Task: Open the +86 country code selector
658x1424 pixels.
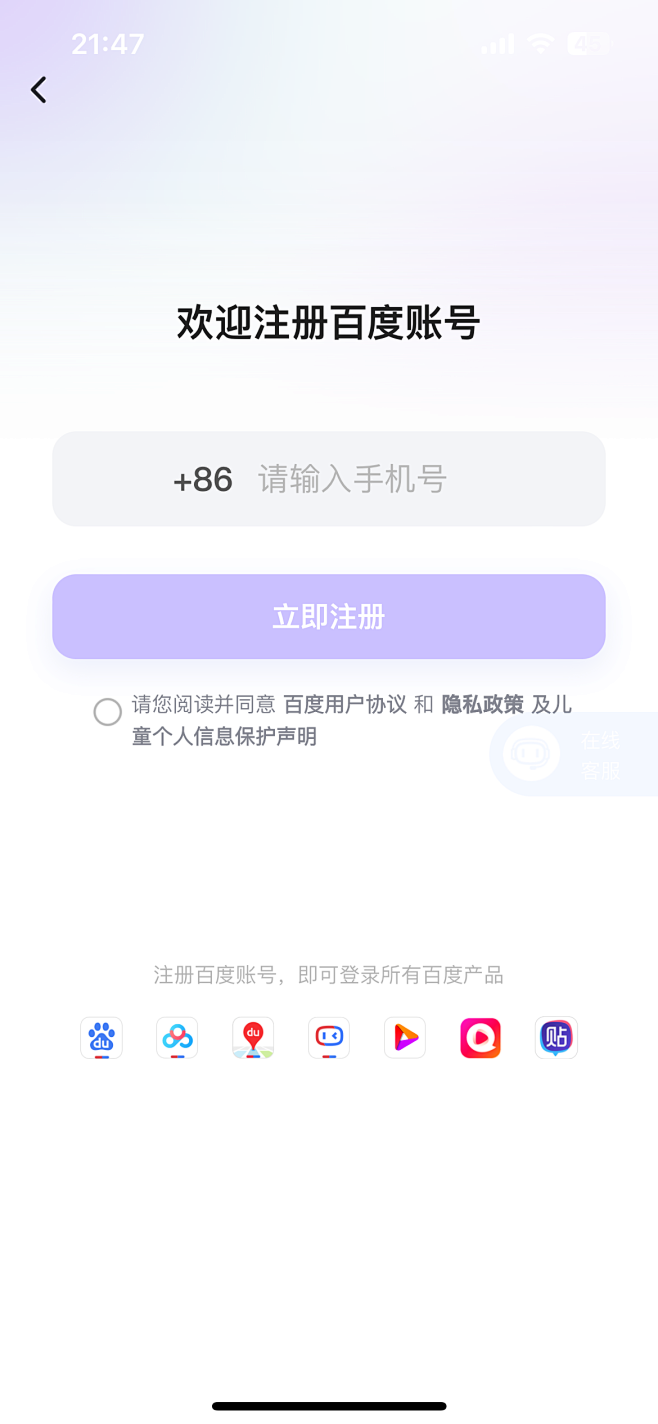Action: point(203,479)
